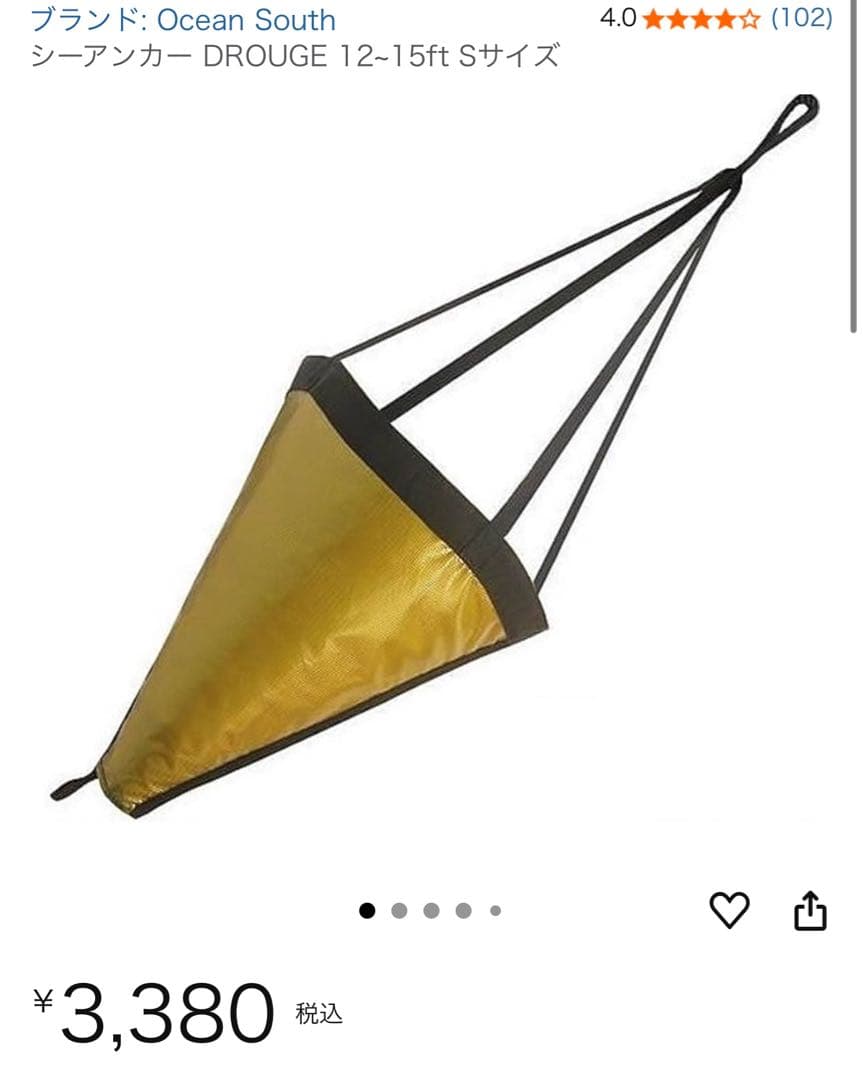View the 102 customer ratings
Image resolution: width=863 pixels, height=1080 pixels.
click(802, 18)
